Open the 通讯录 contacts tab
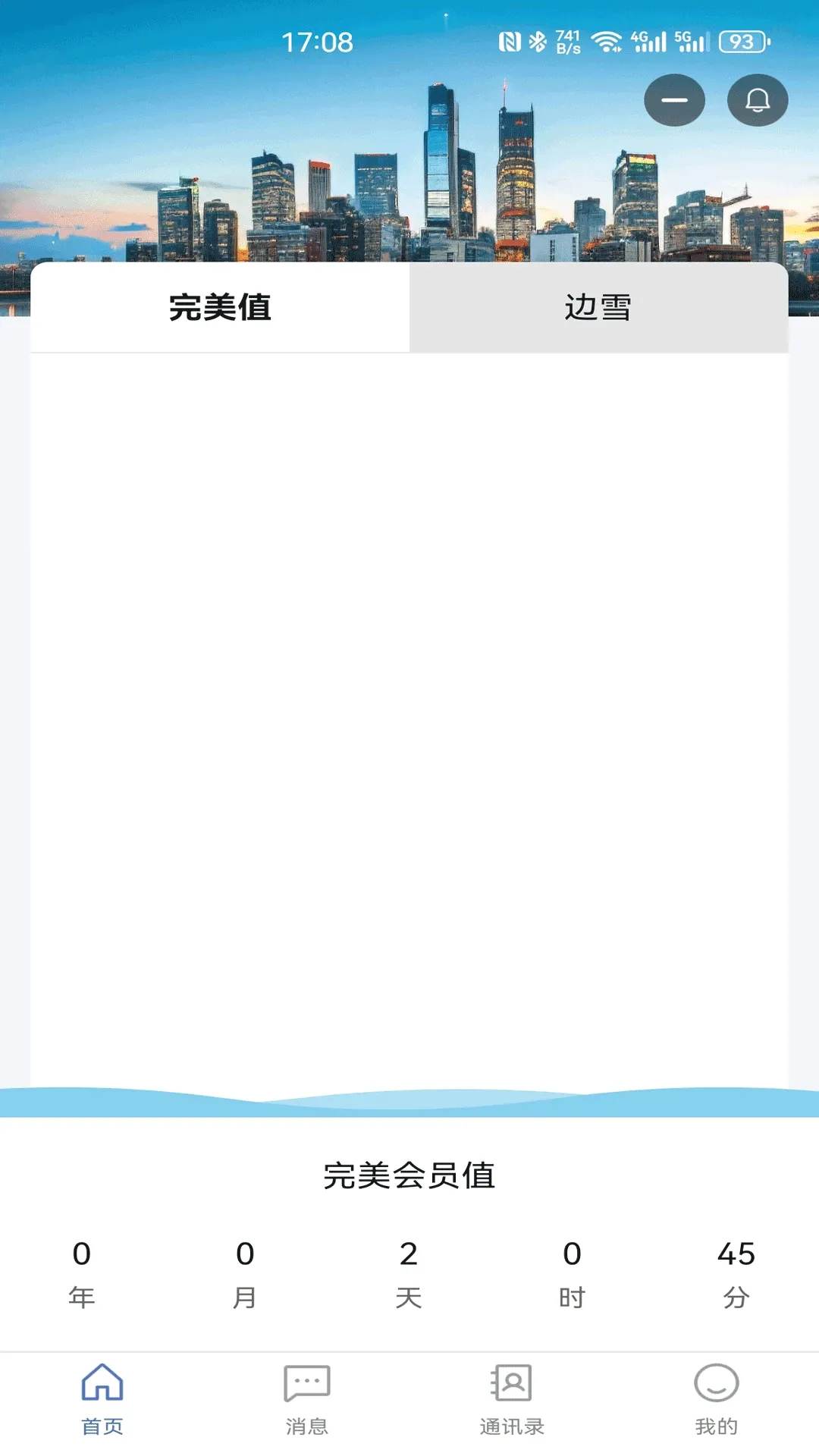The image size is (819, 1456). pyautogui.click(x=512, y=1400)
